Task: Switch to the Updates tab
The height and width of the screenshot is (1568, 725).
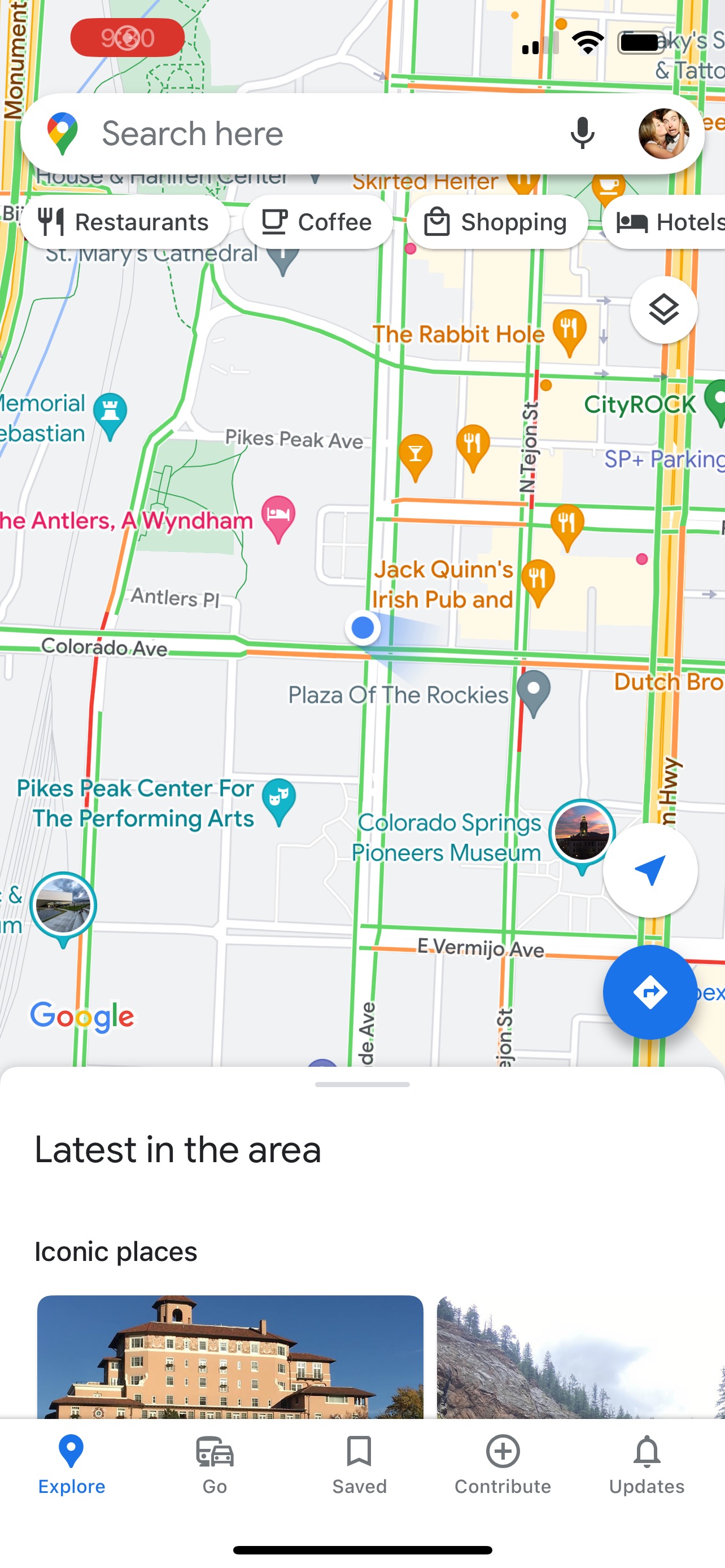Action: click(x=647, y=1465)
